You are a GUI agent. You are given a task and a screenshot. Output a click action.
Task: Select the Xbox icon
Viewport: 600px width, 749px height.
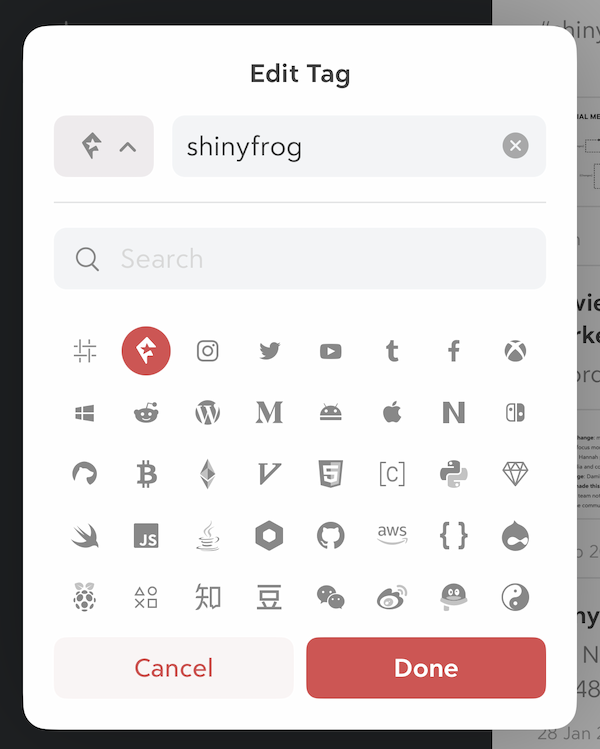coord(515,351)
